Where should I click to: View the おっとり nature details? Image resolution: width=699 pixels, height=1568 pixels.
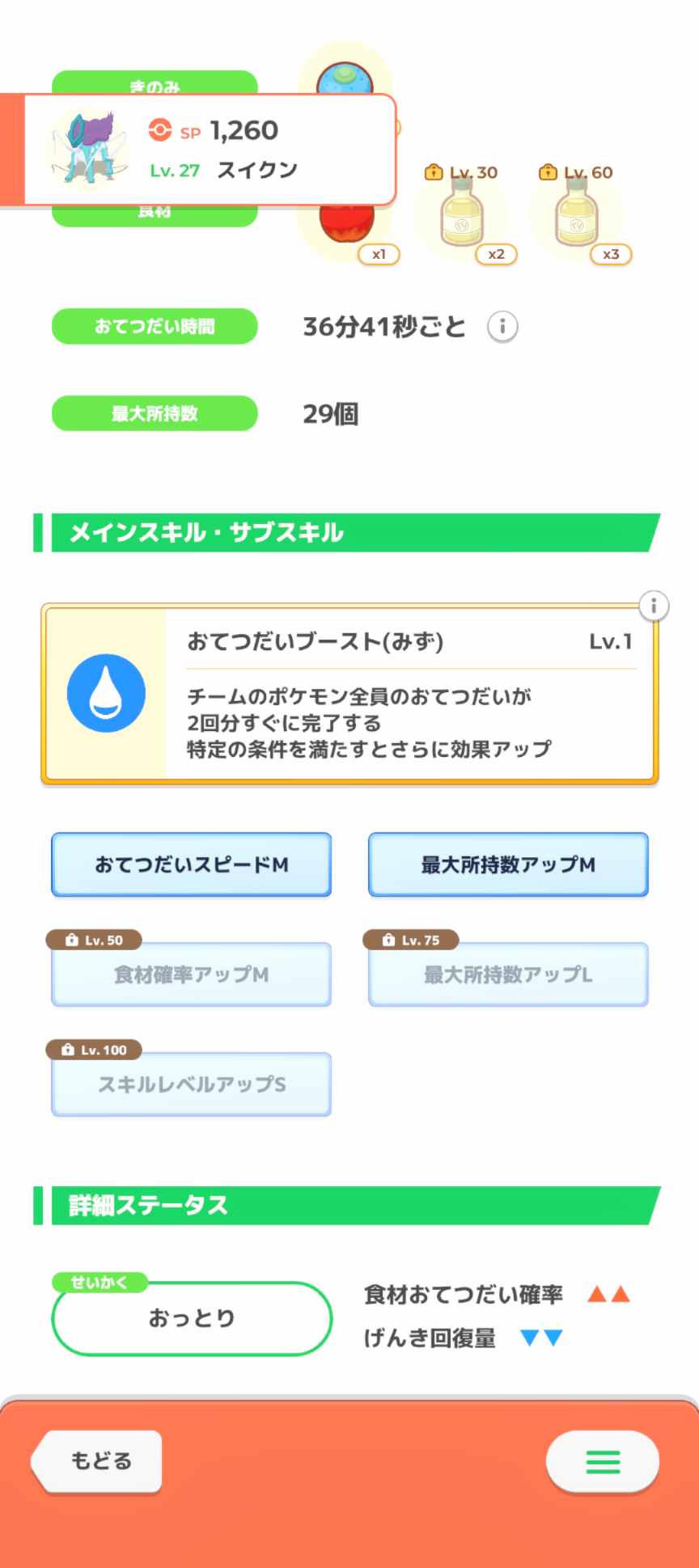point(192,1318)
